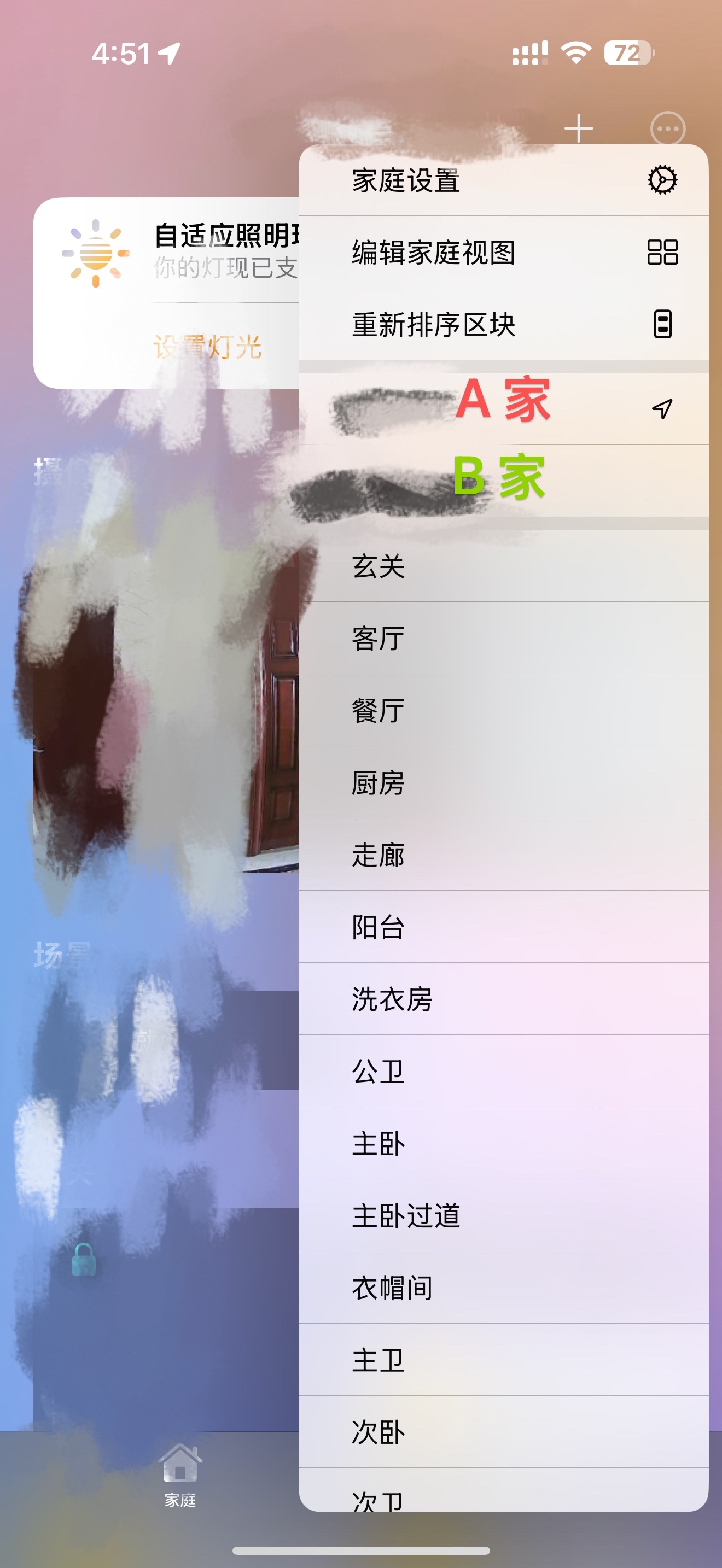Screen dimensions: 722x1568
Task: Open the 玄关 room
Action: point(503,566)
